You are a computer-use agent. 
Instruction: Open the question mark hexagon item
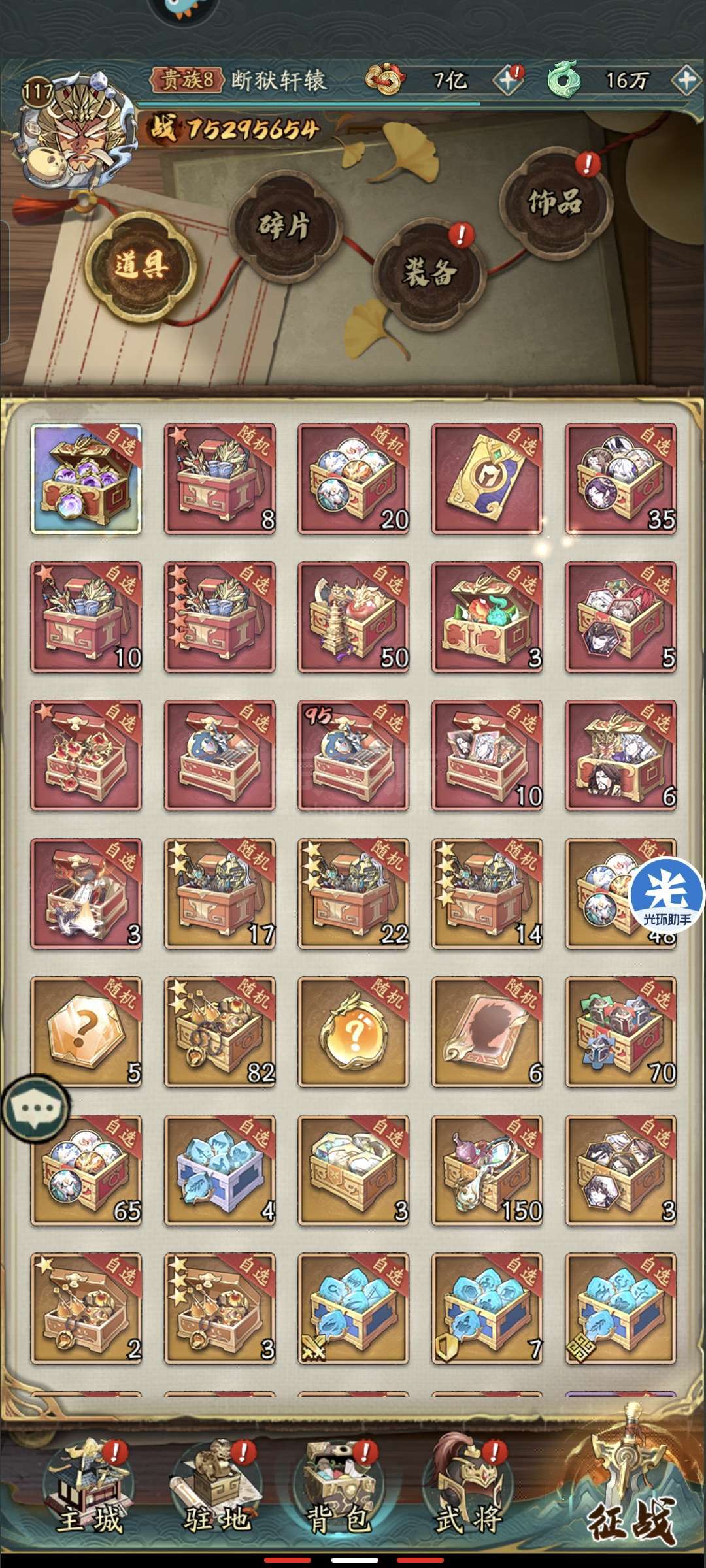pyautogui.click(x=86, y=1032)
